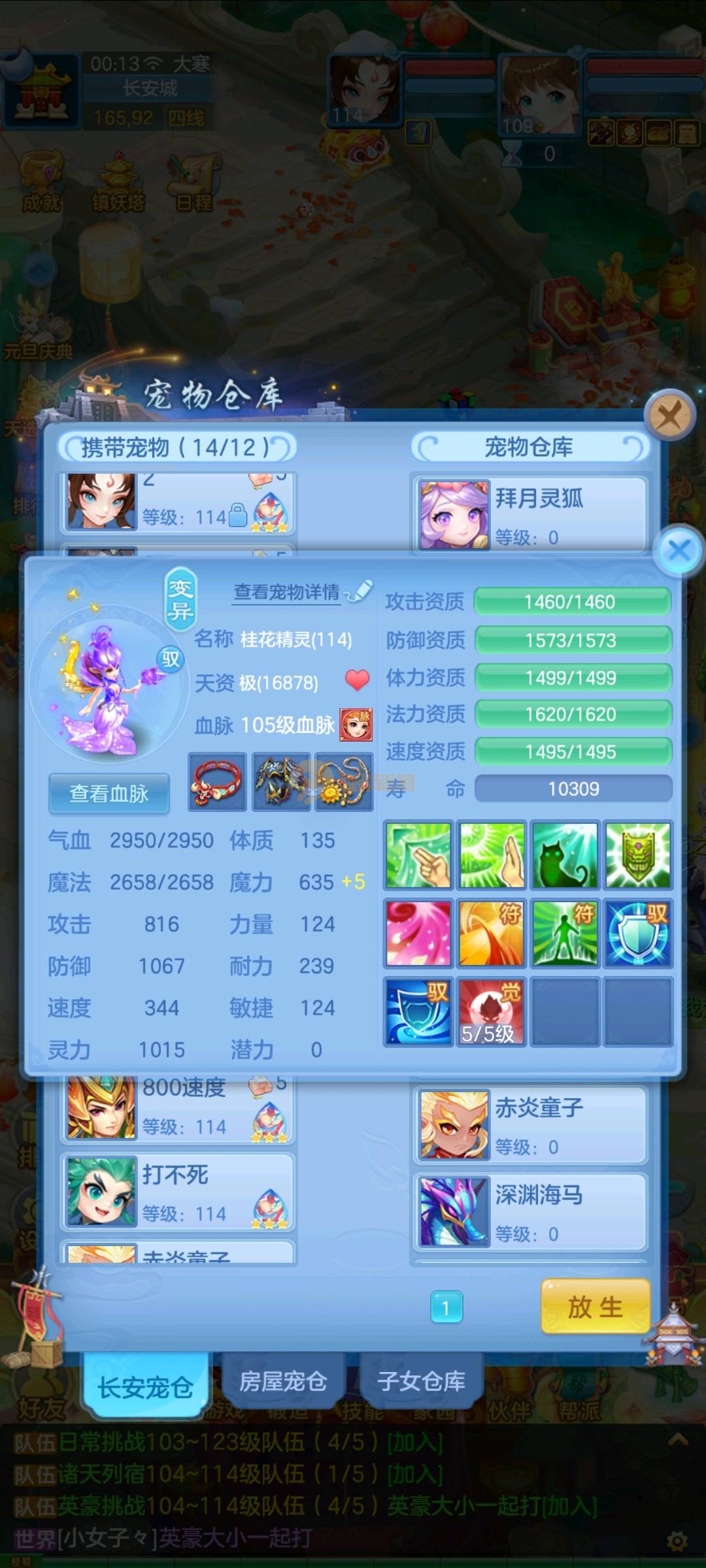
Task: Tap the 血脉 portrait icon
Action: [x=356, y=725]
